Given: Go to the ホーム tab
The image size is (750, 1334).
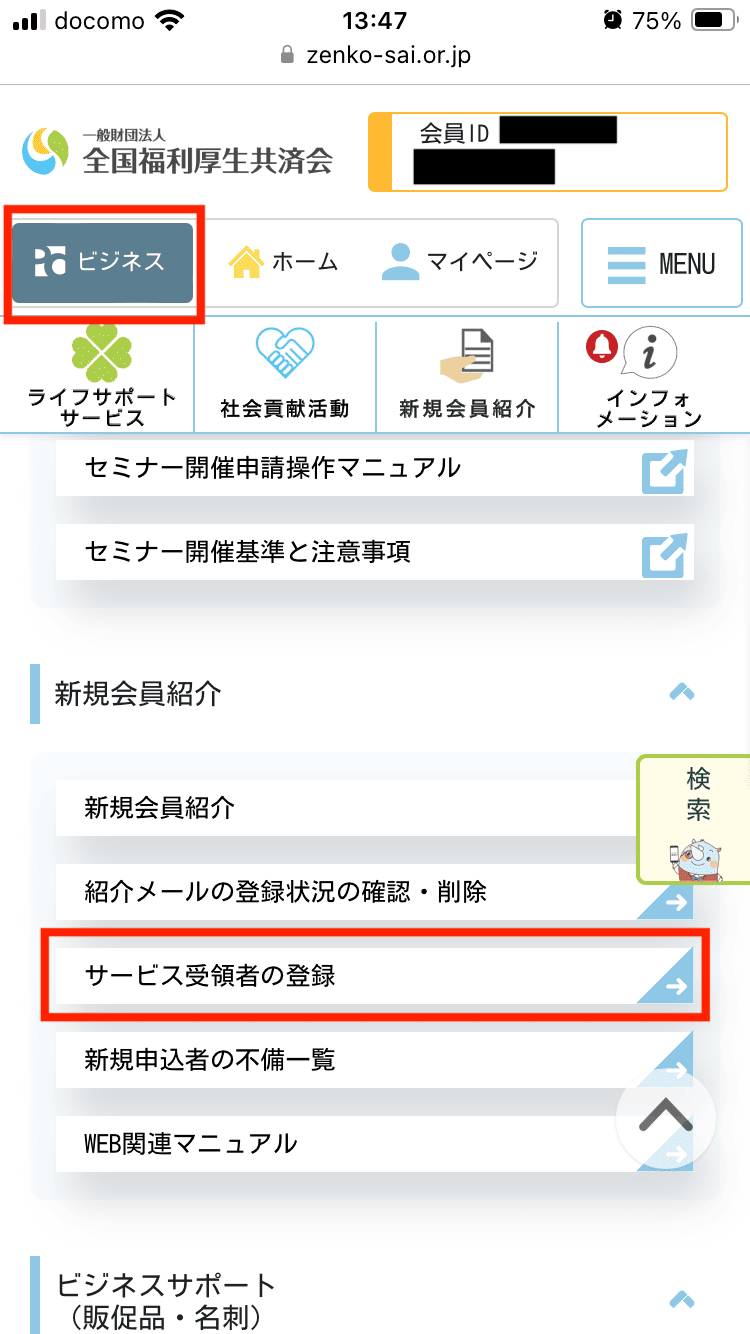Looking at the screenshot, I should coord(284,262).
